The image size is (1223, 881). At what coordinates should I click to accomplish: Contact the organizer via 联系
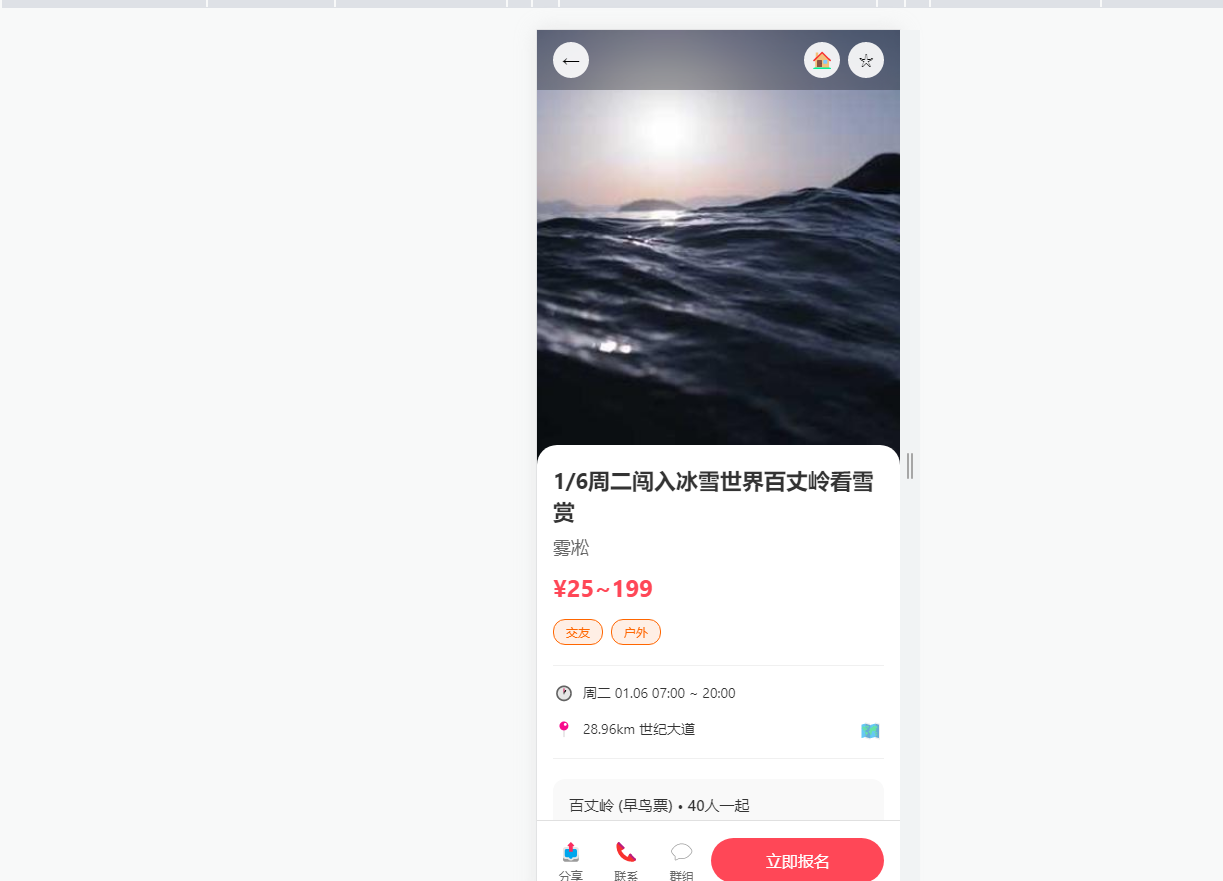coord(626,860)
